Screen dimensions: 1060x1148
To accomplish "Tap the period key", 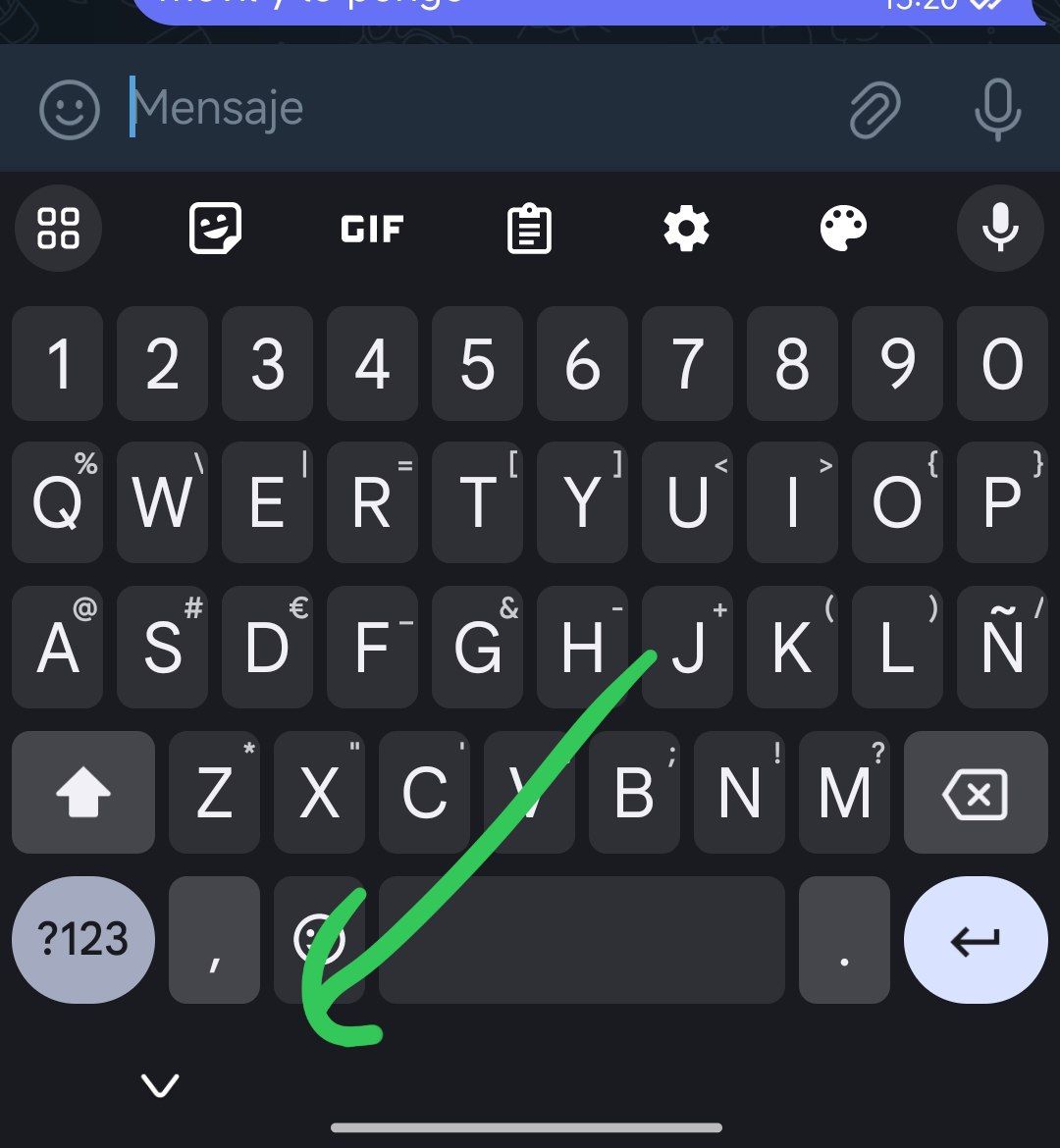I will click(x=844, y=940).
